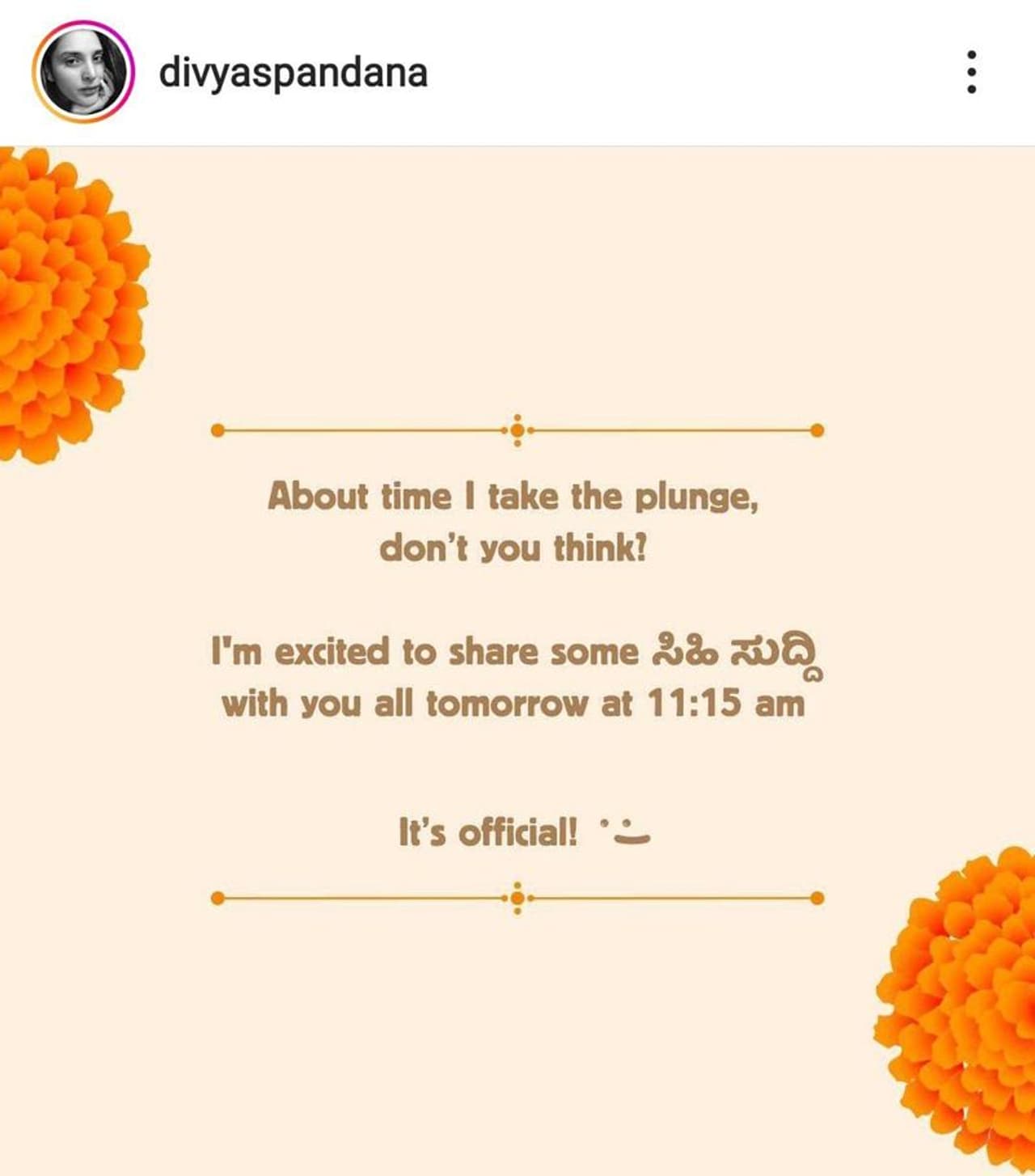
Task: Open the divyaspandana username profile
Action: (x=293, y=72)
